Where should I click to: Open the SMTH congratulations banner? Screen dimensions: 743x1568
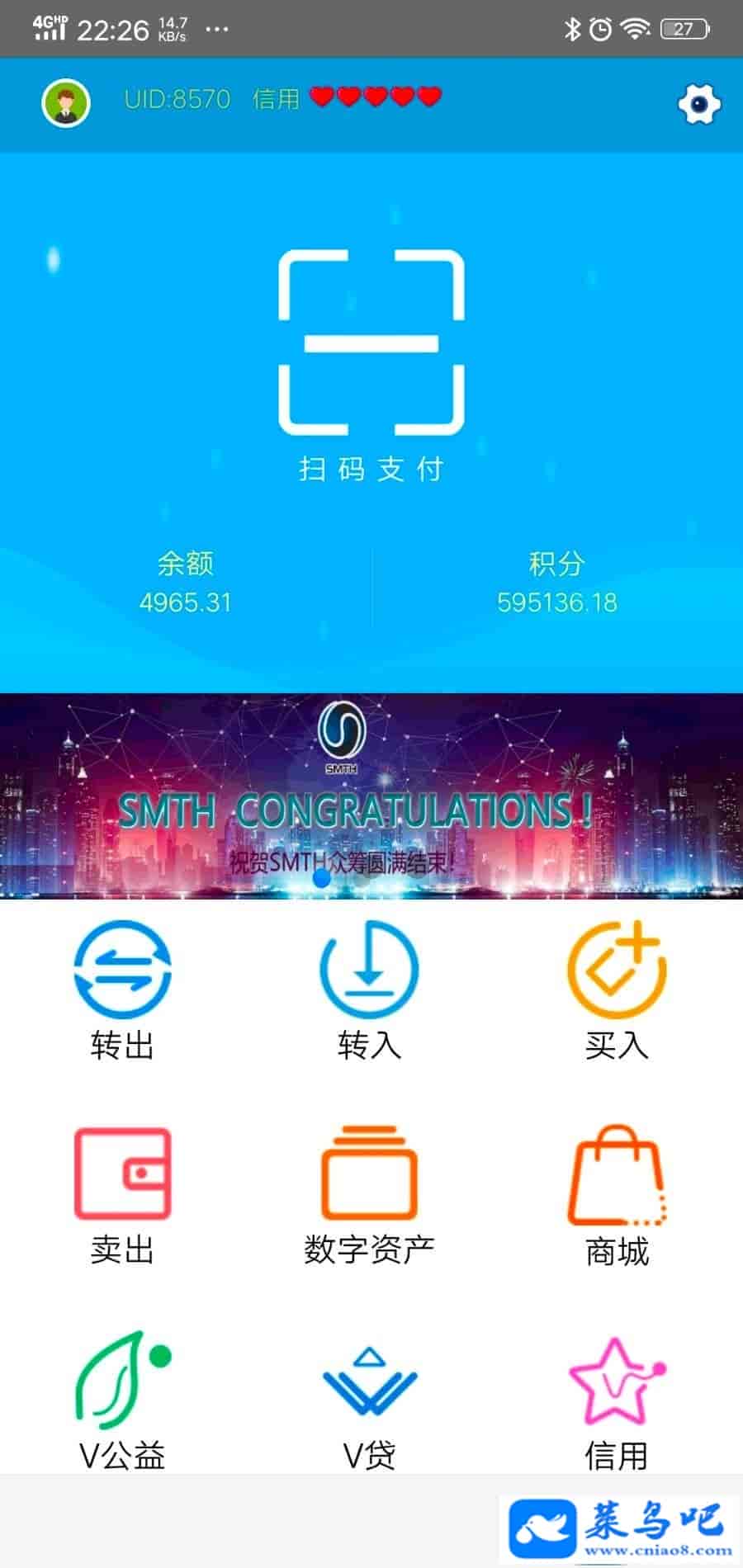(x=371, y=796)
